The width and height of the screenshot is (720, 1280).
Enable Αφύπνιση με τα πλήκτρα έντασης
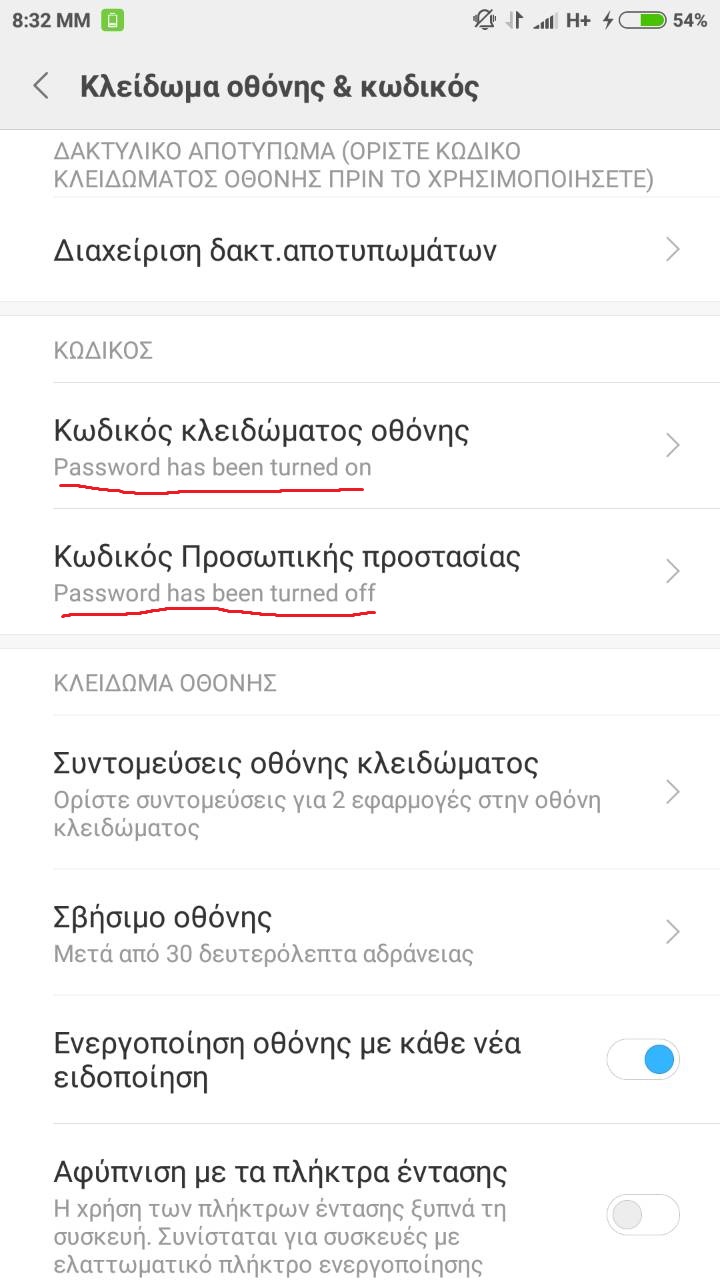click(643, 1215)
